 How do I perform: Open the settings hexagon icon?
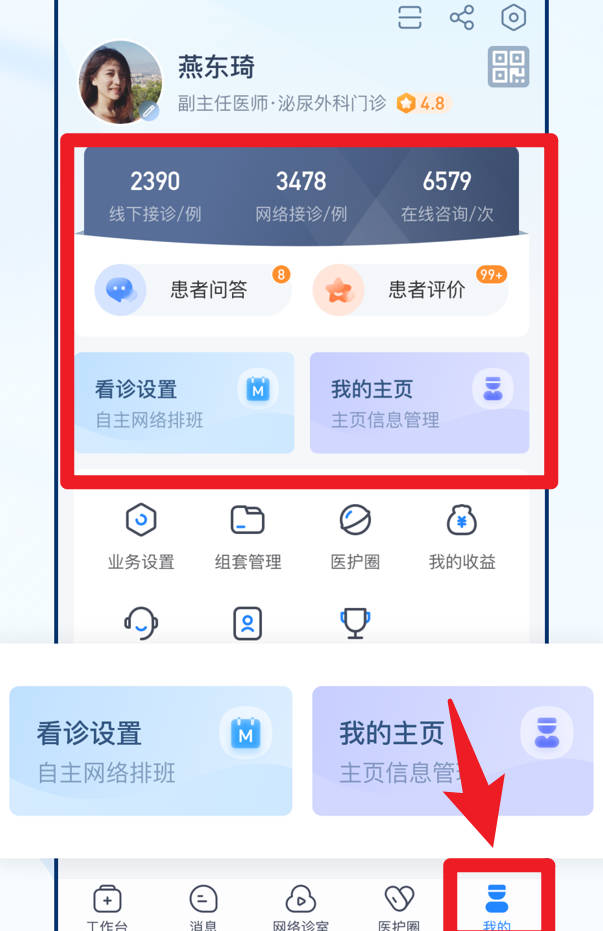[513, 17]
